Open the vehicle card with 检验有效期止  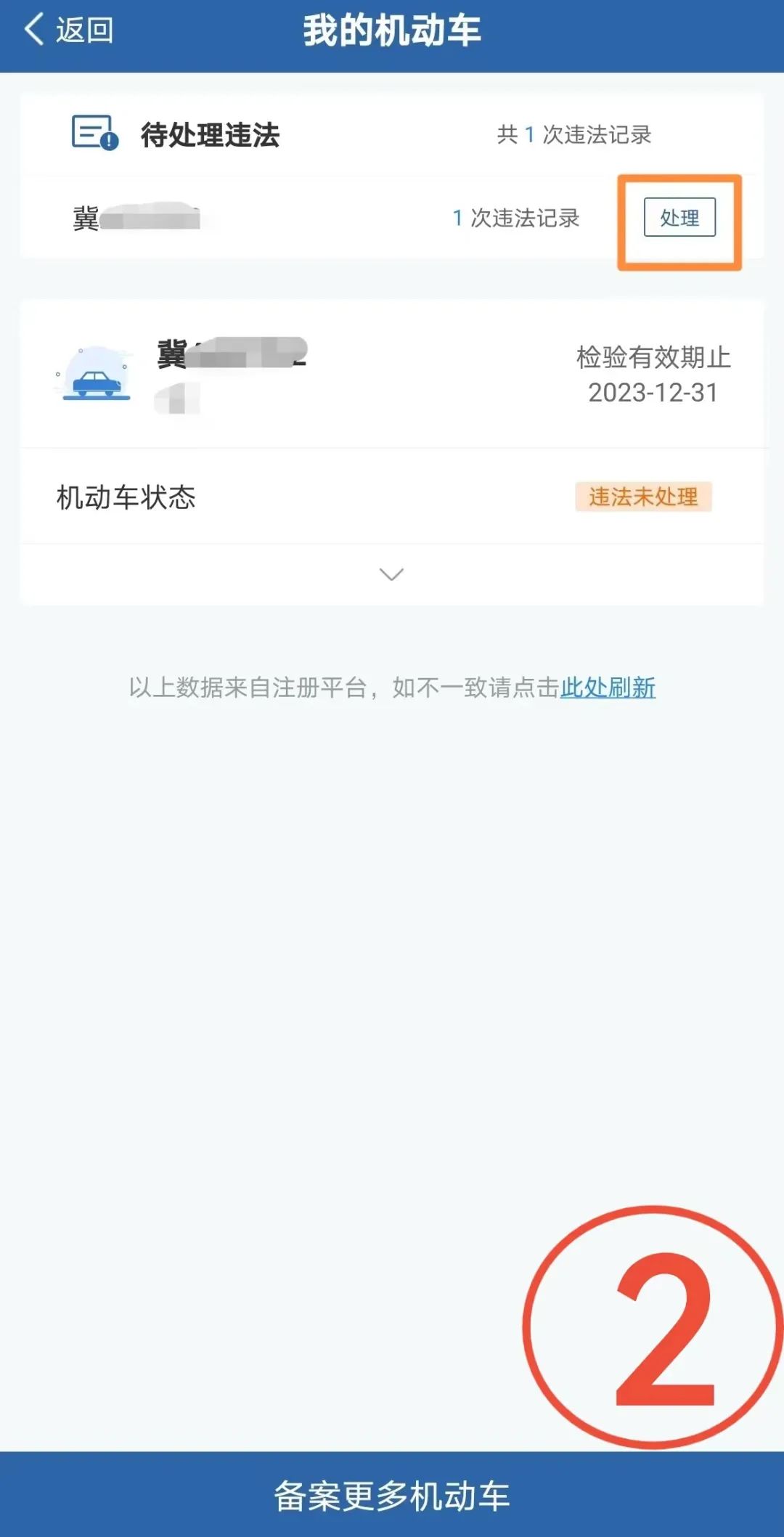pos(392,375)
